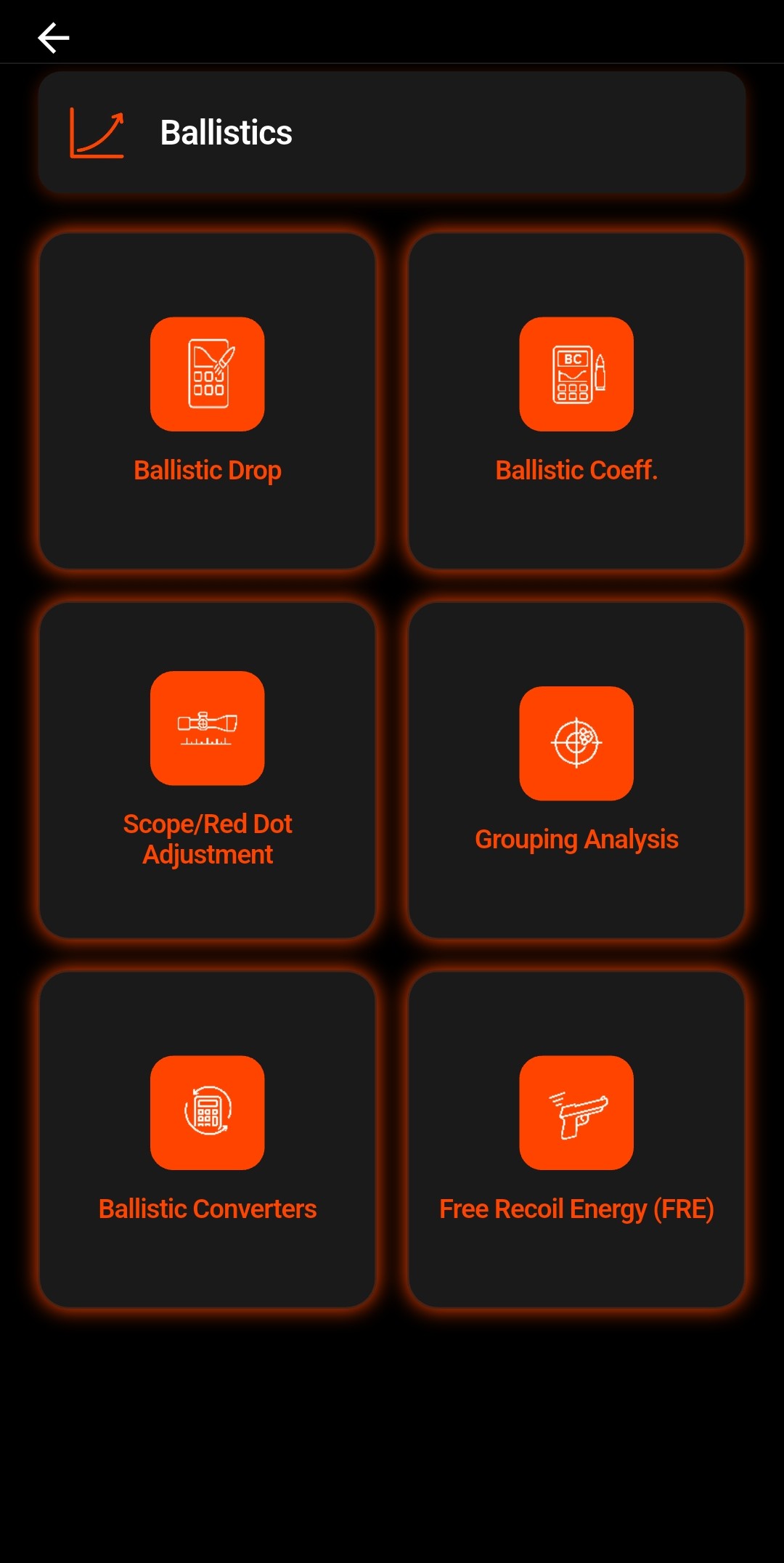Open the Ballistic Coeff. calculator icon

(x=577, y=374)
